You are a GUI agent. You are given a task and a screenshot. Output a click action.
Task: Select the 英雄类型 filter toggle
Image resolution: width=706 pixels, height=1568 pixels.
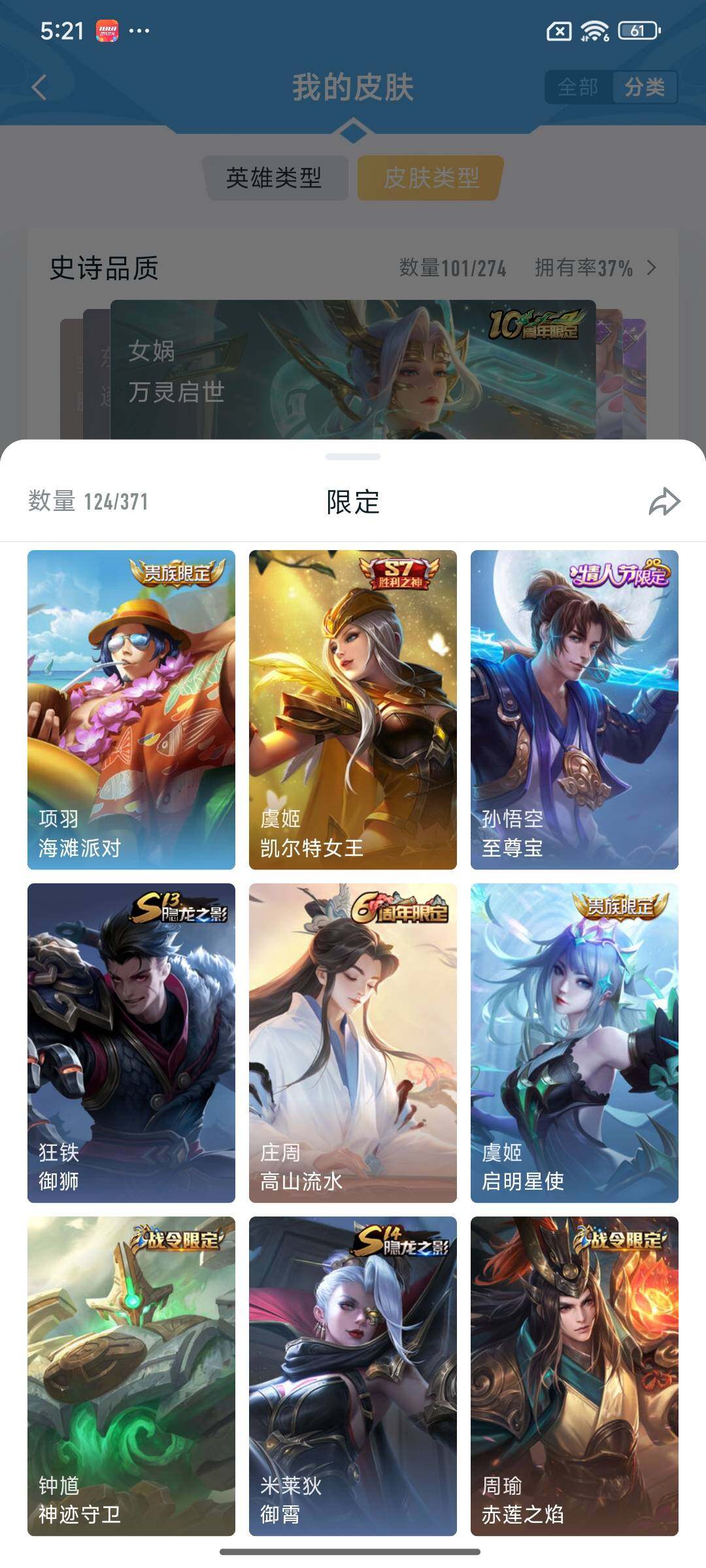(277, 177)
